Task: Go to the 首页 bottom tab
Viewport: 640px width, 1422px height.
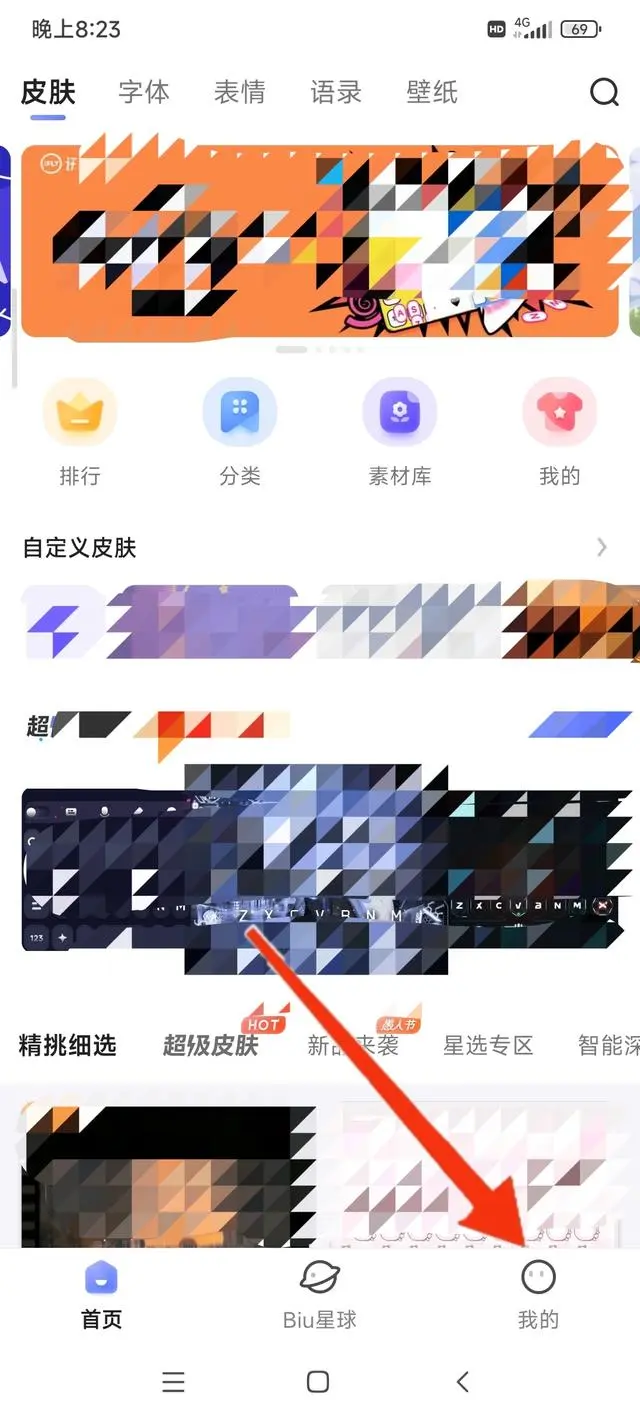Action: 101,1295
